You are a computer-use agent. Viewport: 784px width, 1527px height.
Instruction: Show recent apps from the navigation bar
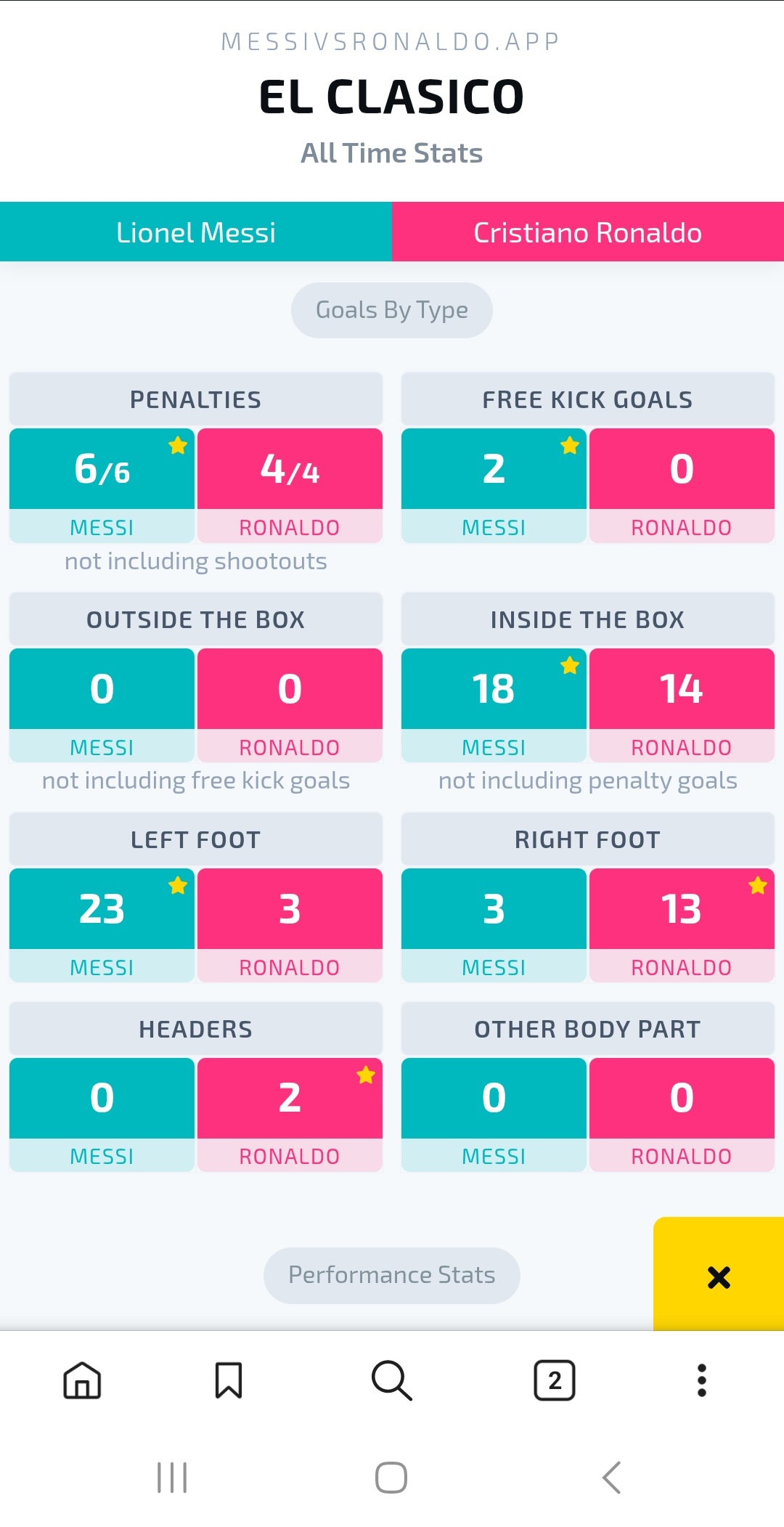click(172, 1478)
